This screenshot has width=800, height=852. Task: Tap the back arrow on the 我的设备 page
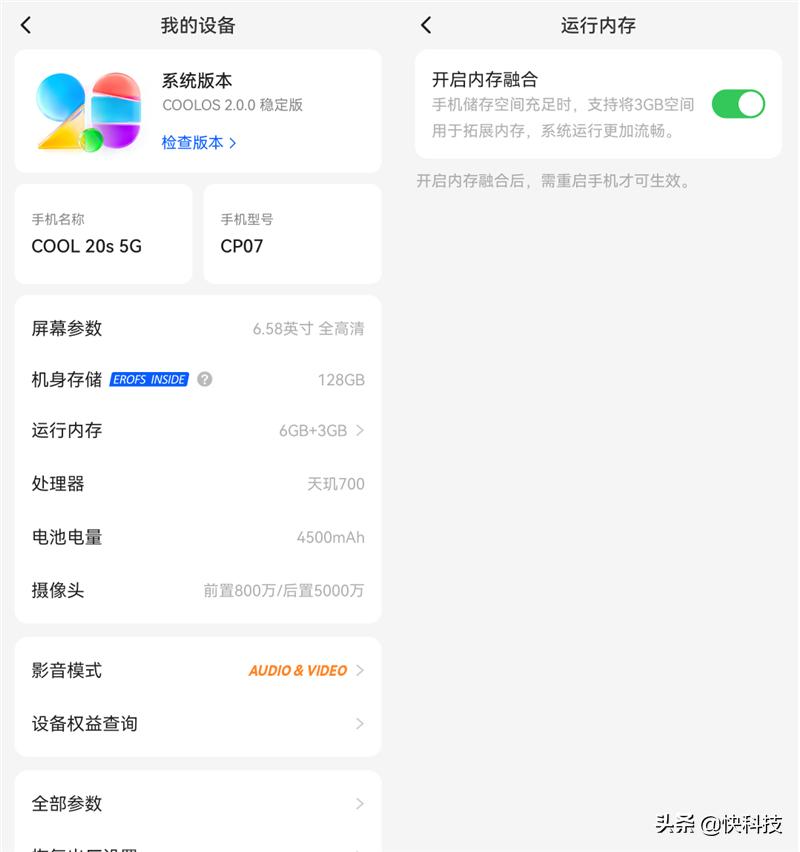25,25
